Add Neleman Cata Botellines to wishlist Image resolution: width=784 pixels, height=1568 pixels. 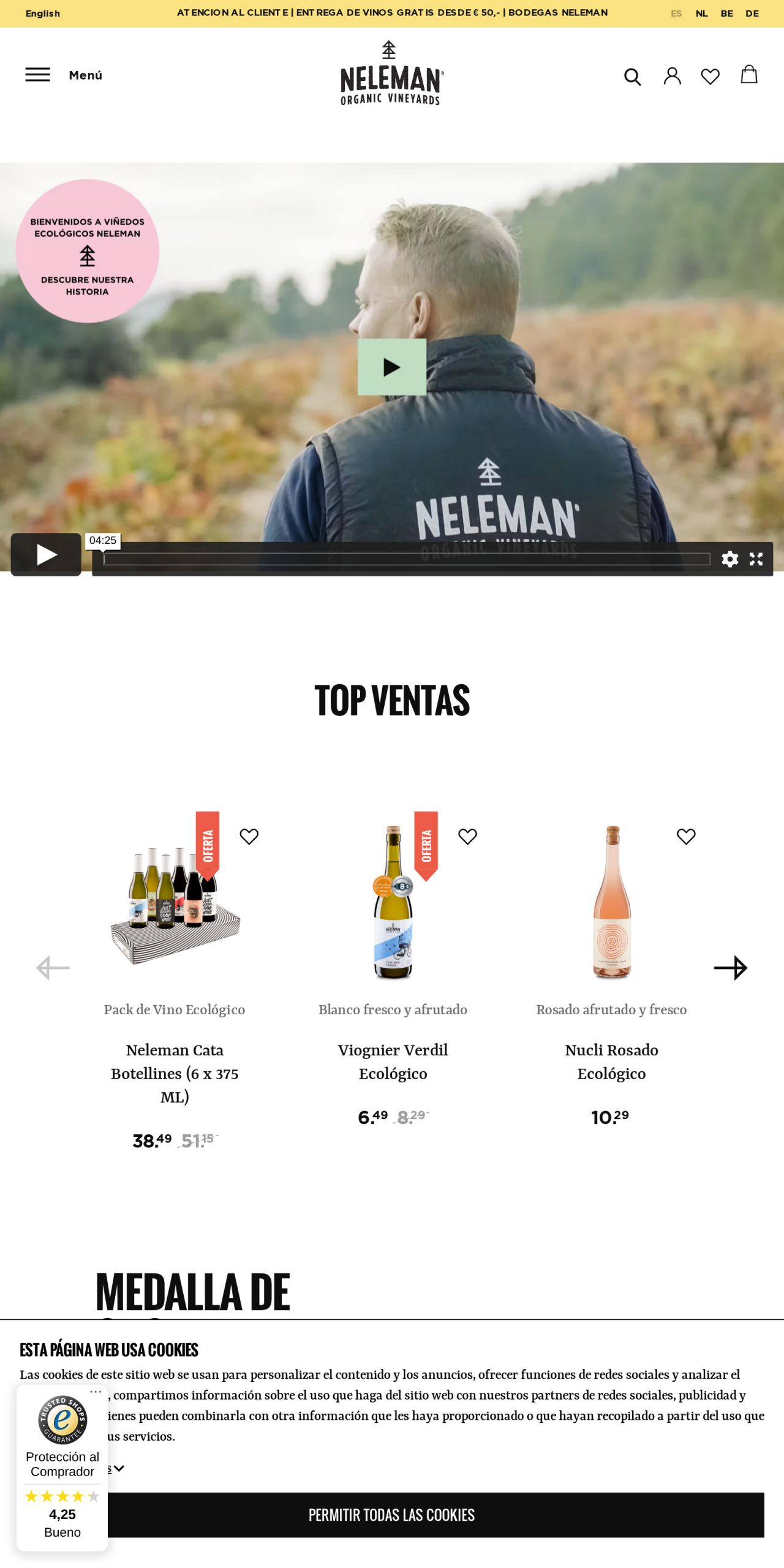(249, 836)
